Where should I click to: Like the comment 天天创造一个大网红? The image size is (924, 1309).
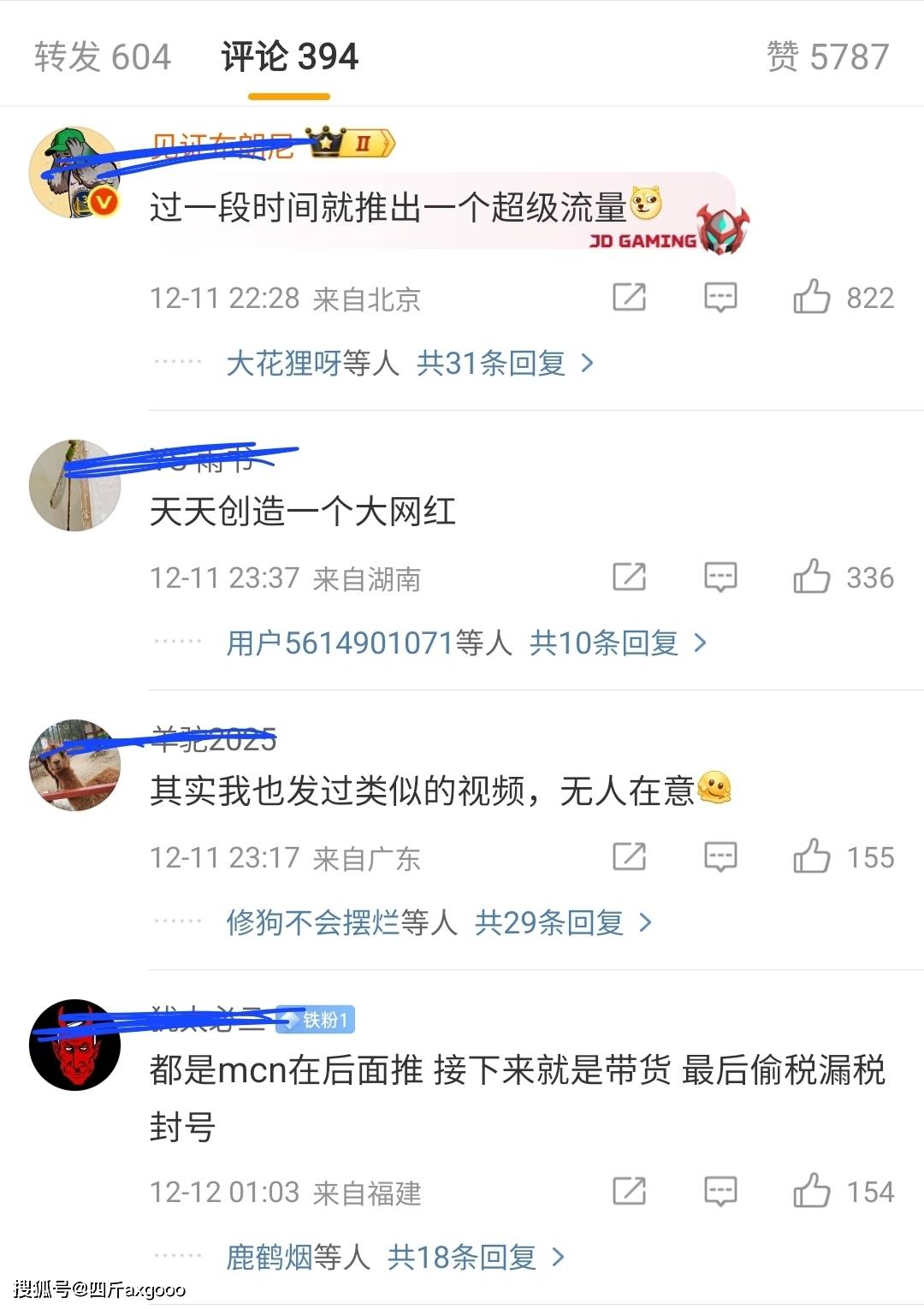pos(812,577)
